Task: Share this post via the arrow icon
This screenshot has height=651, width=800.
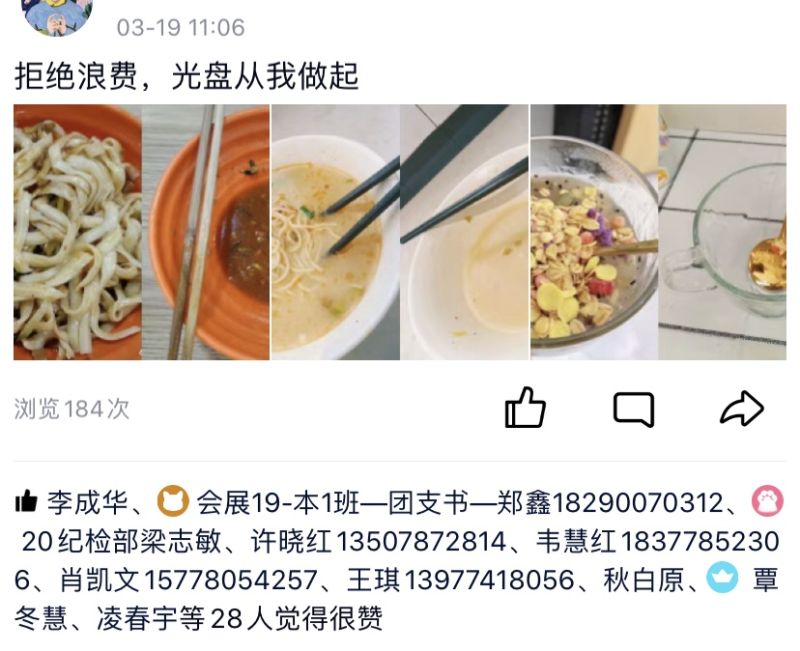Action: click(x=741, y=408)
